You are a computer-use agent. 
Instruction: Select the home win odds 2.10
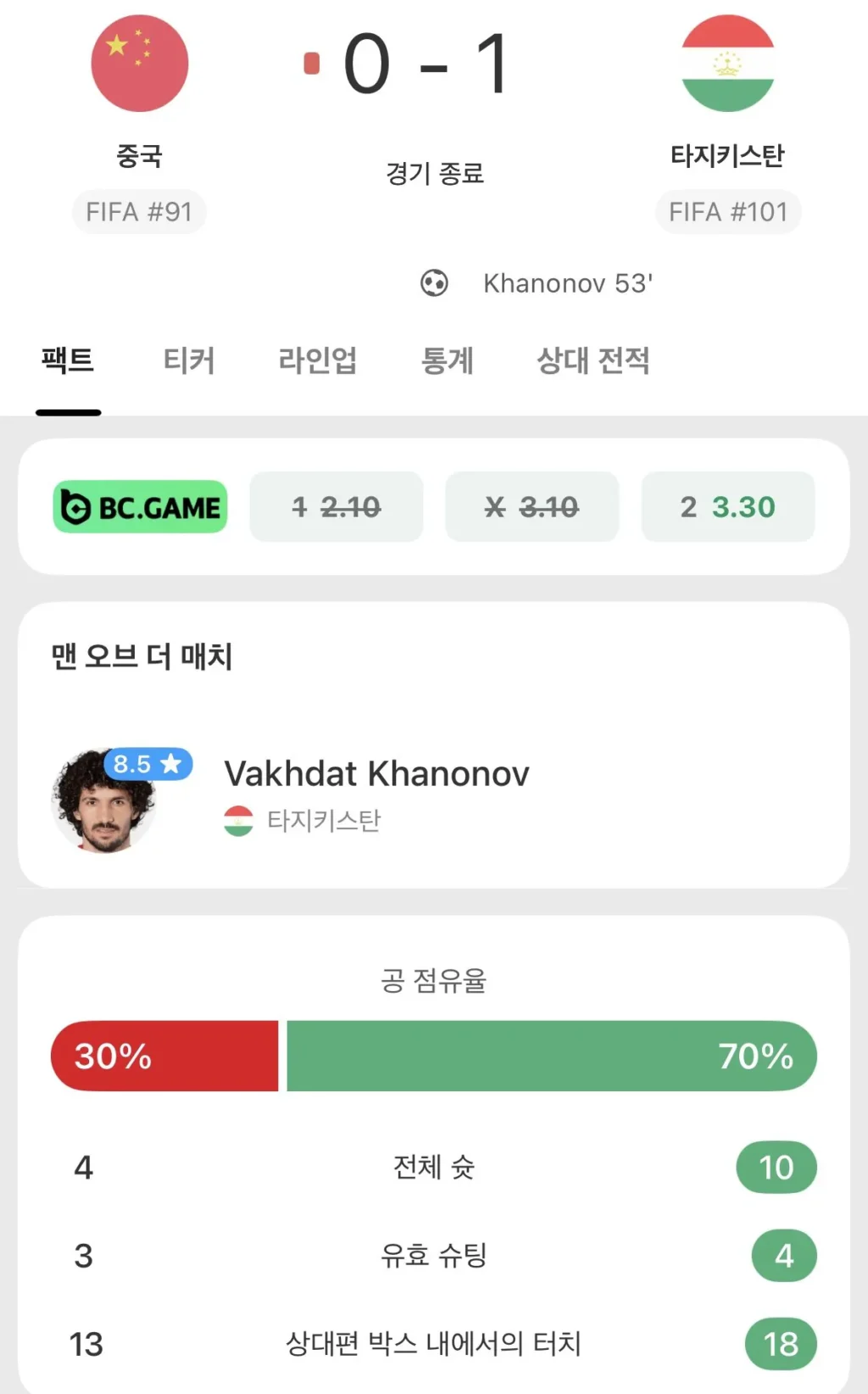[x=337, y=507]
